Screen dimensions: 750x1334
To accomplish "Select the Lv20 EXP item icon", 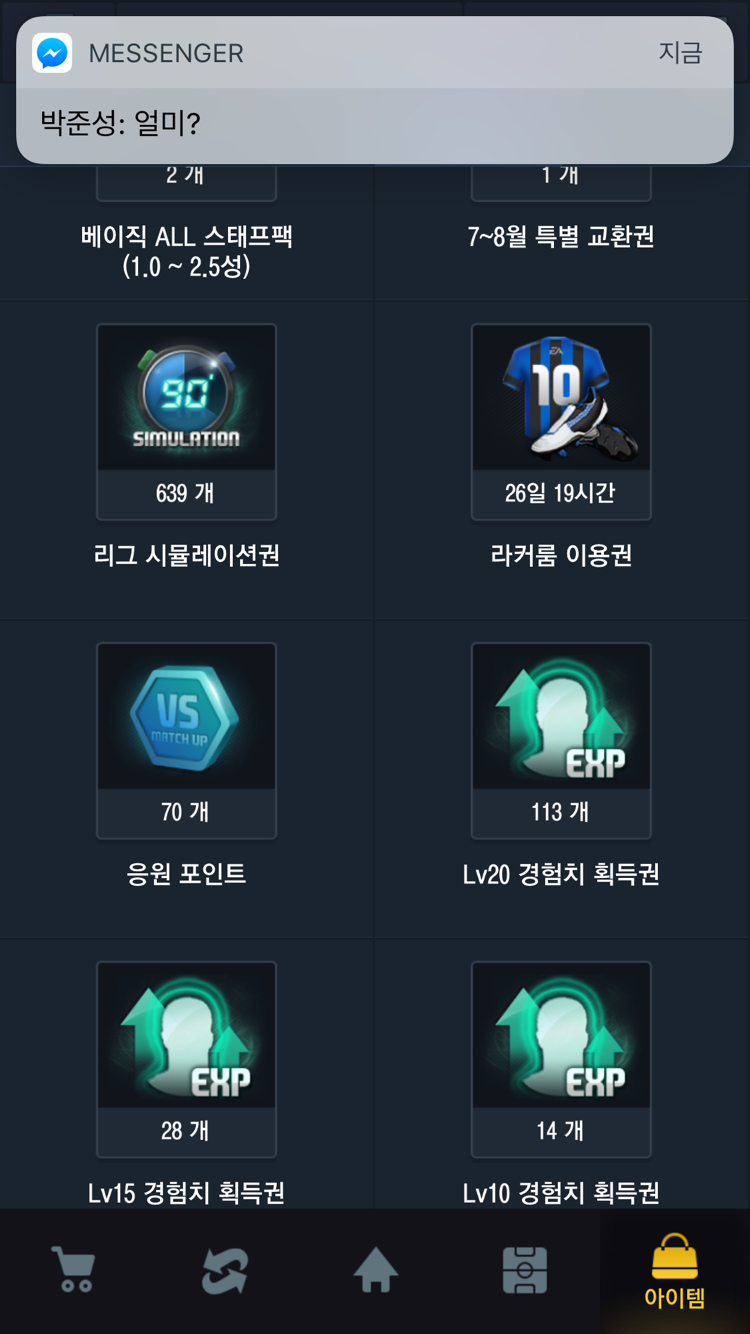I will pos(561,715).
